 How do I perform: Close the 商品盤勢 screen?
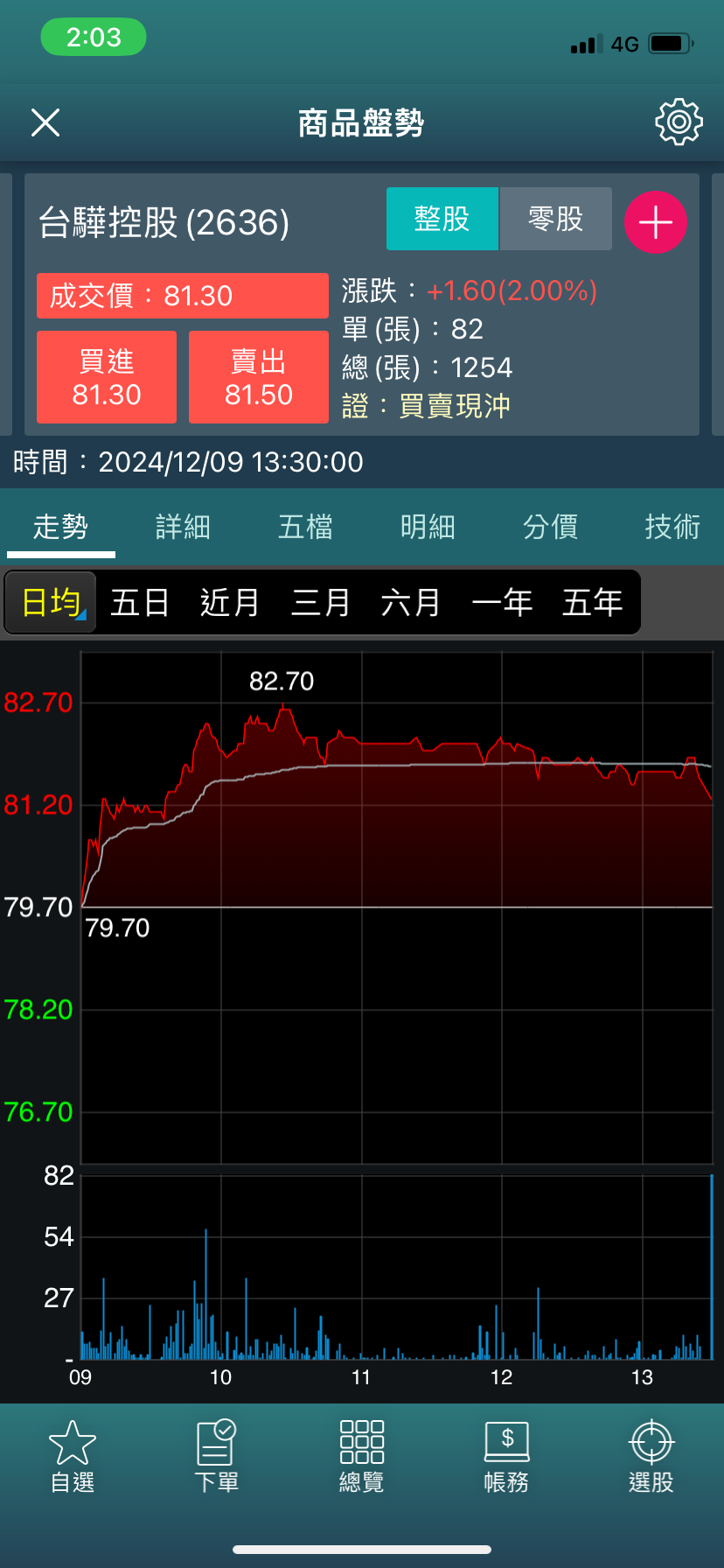(x=45, y=122)
